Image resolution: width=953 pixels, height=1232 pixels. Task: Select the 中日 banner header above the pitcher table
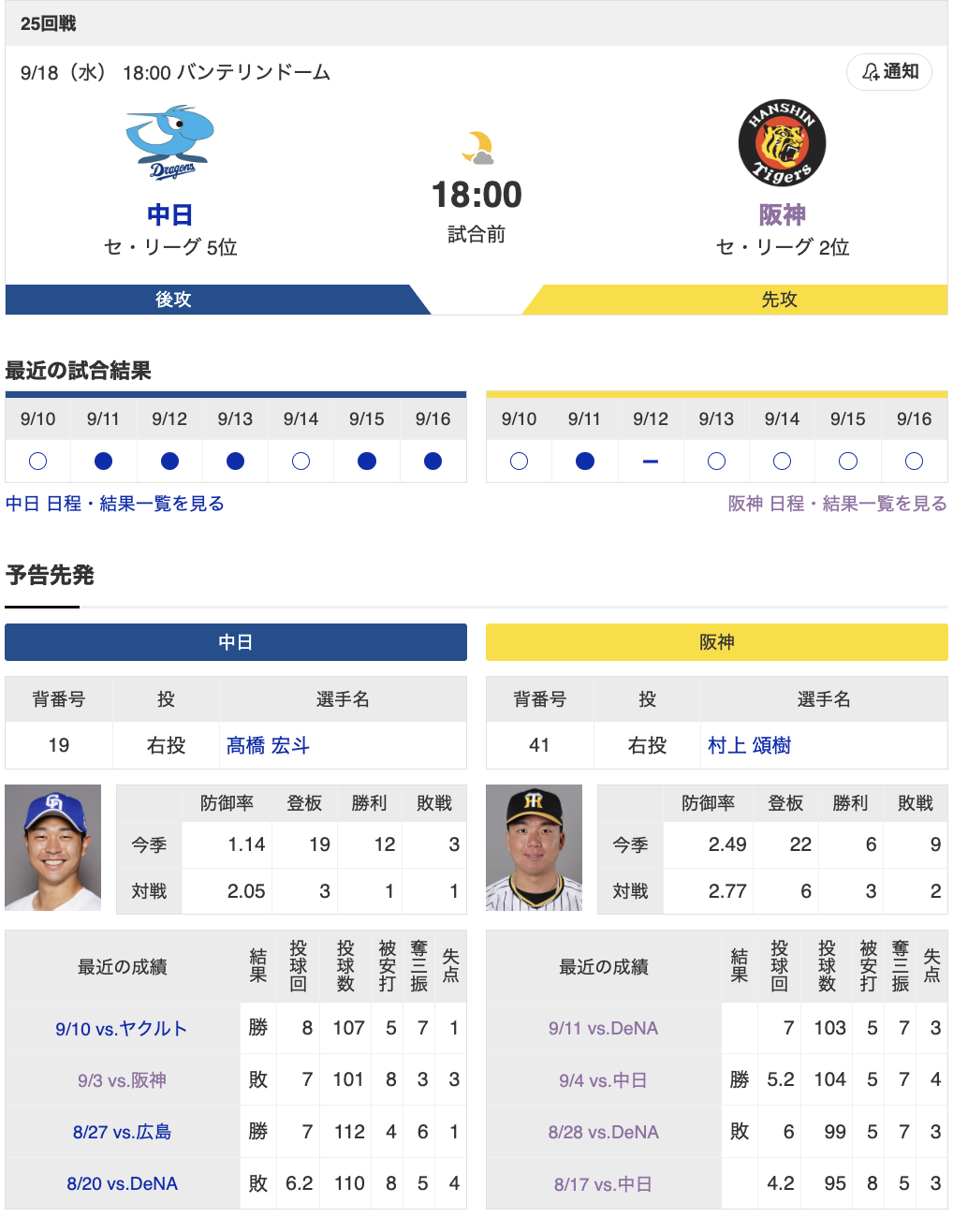236,642
